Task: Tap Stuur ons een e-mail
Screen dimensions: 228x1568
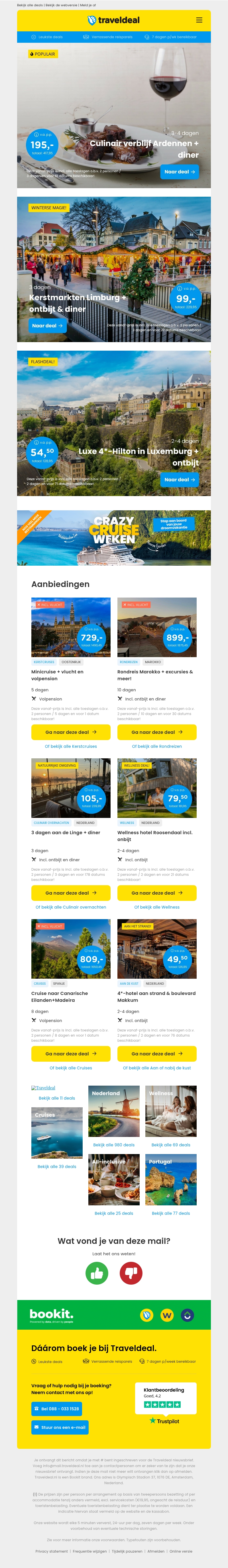Action: point(60,1427)
